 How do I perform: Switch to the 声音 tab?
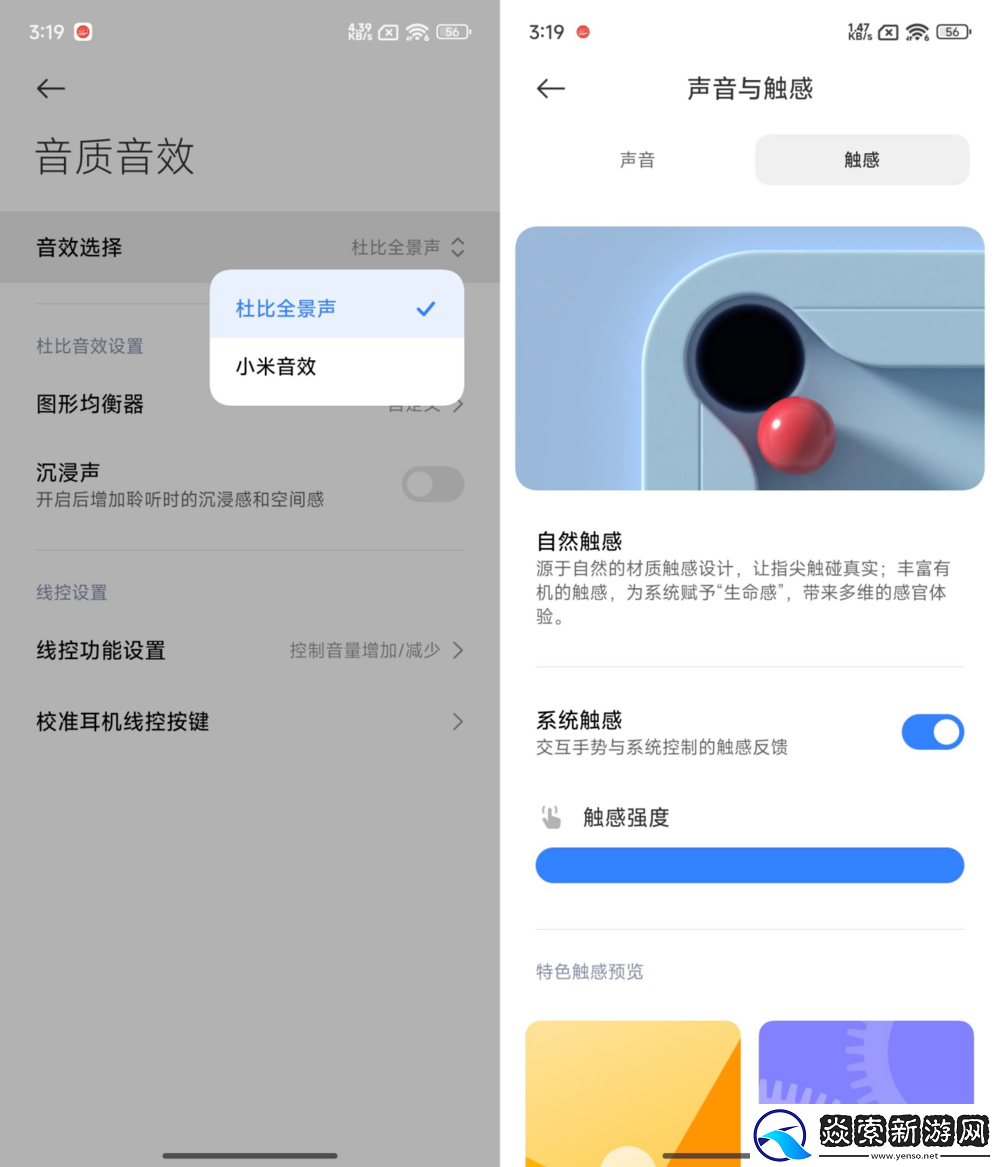pos(638,159)
